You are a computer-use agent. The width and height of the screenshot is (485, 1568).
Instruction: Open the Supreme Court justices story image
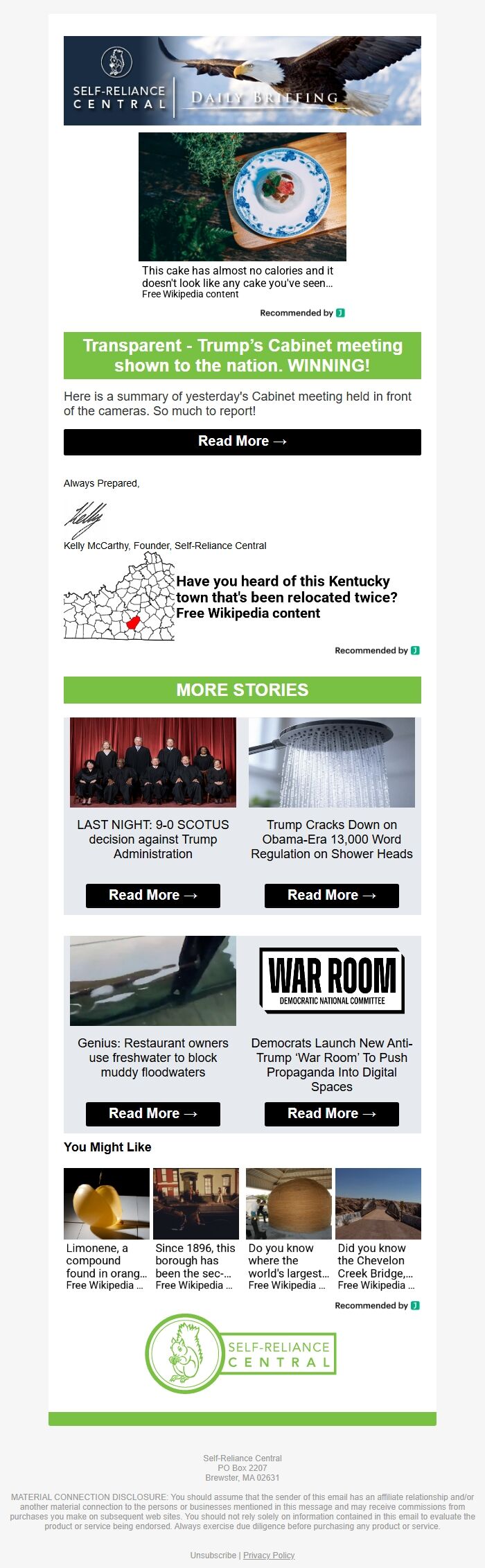coord(152,762)
